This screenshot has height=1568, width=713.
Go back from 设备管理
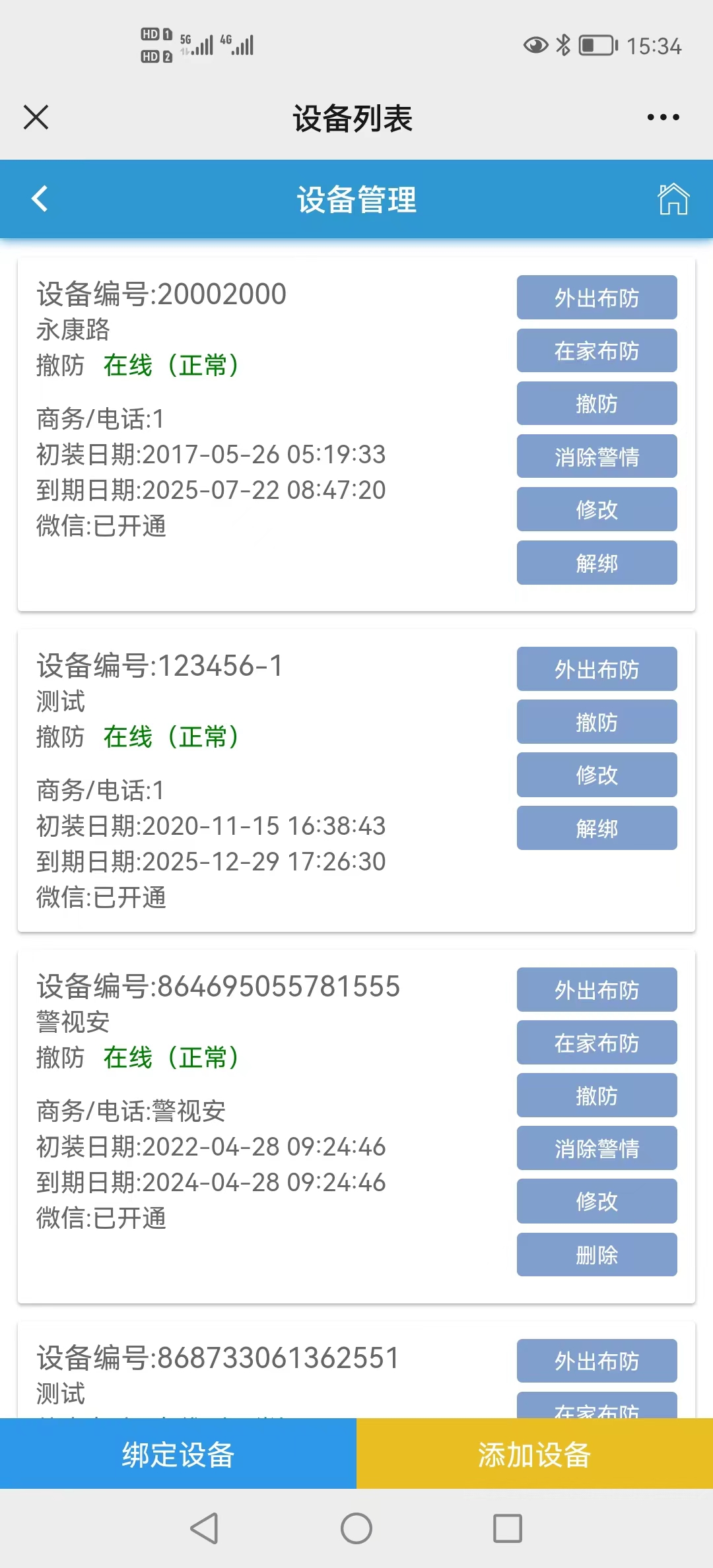pyautogui.click(x=40, y=199)
